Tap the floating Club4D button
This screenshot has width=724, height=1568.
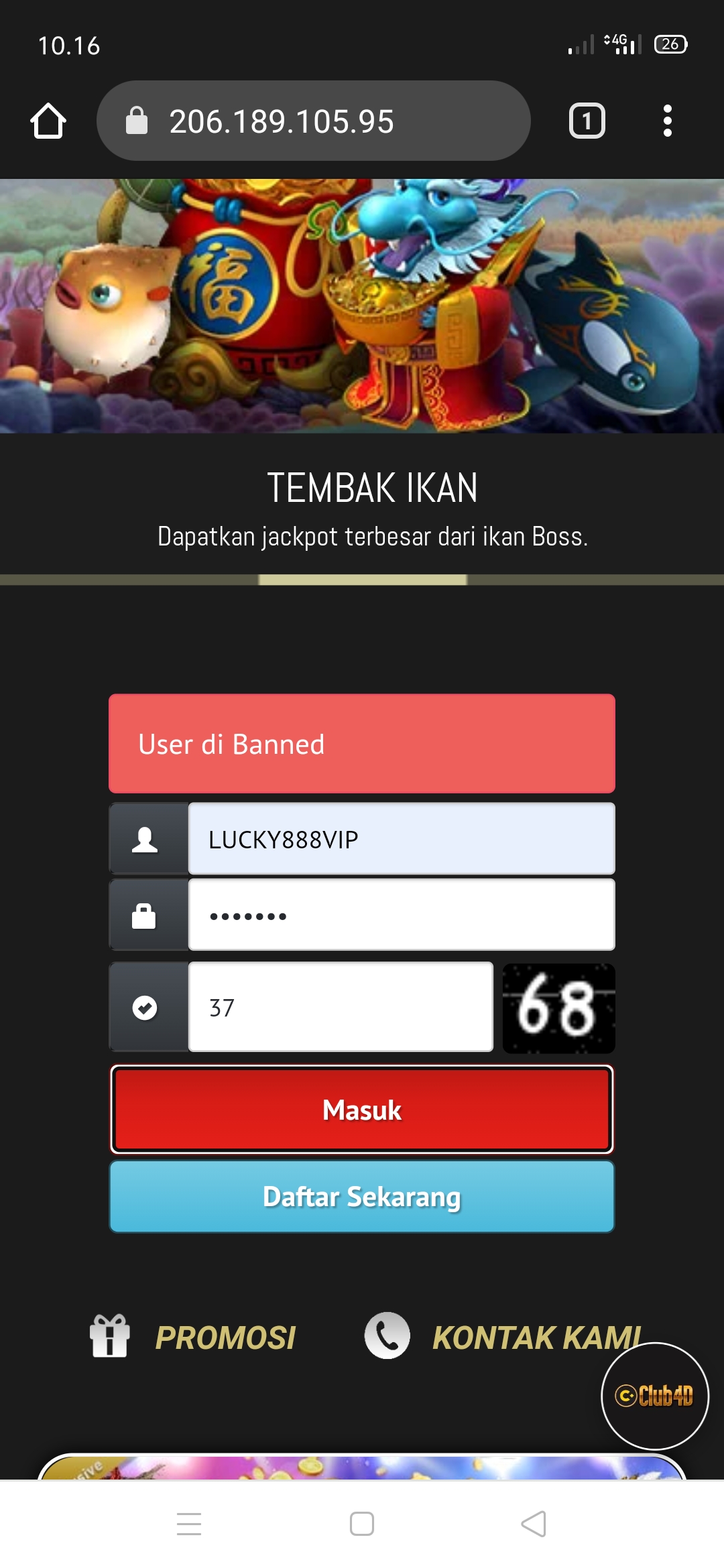tap(654, 1396)
